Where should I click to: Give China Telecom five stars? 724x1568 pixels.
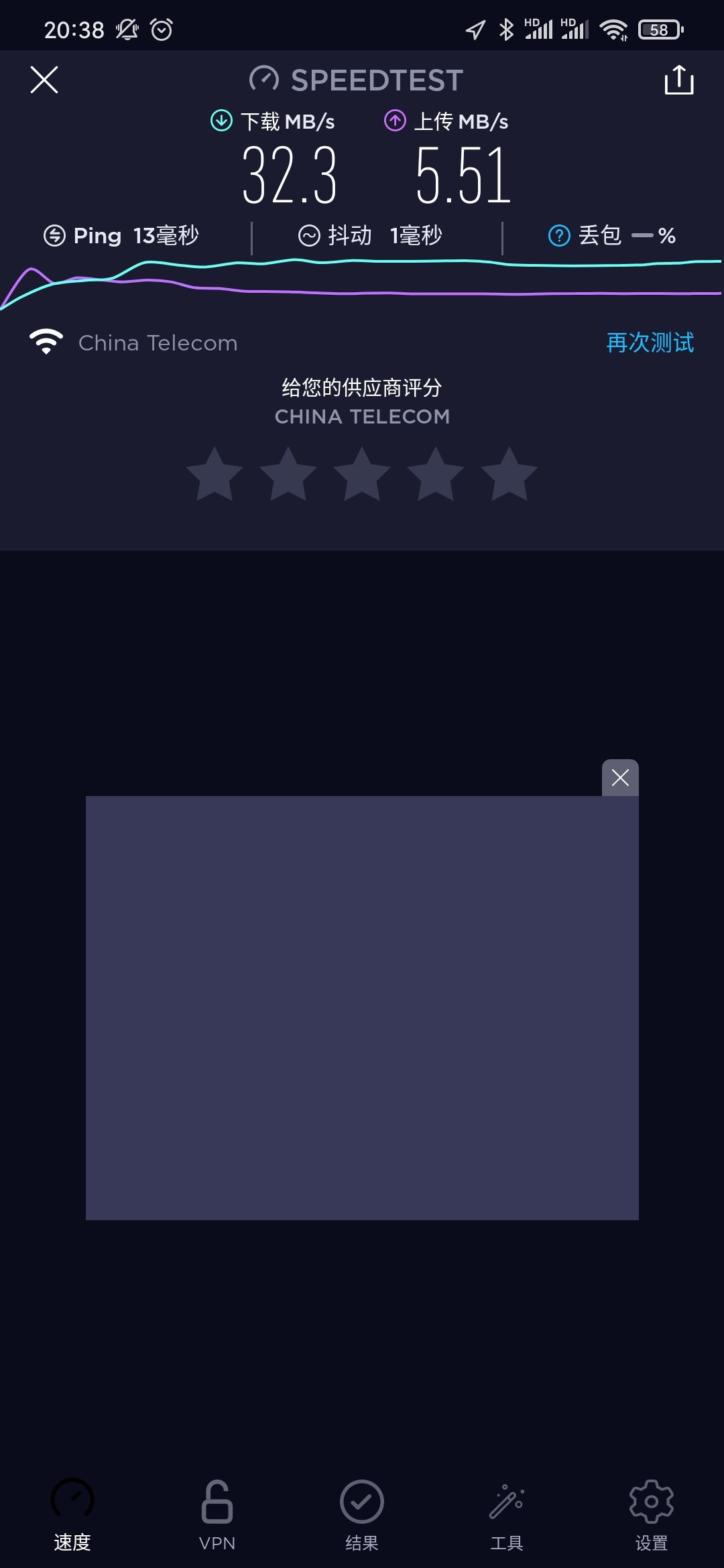click(x=509, y=474)
